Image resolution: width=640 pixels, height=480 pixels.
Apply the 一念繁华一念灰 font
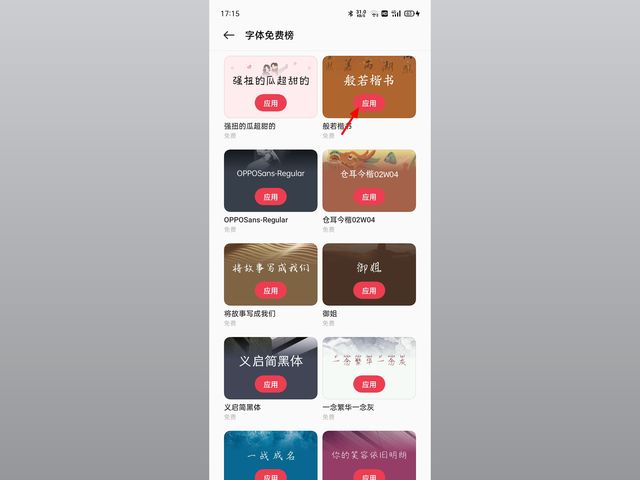(369, 384)
